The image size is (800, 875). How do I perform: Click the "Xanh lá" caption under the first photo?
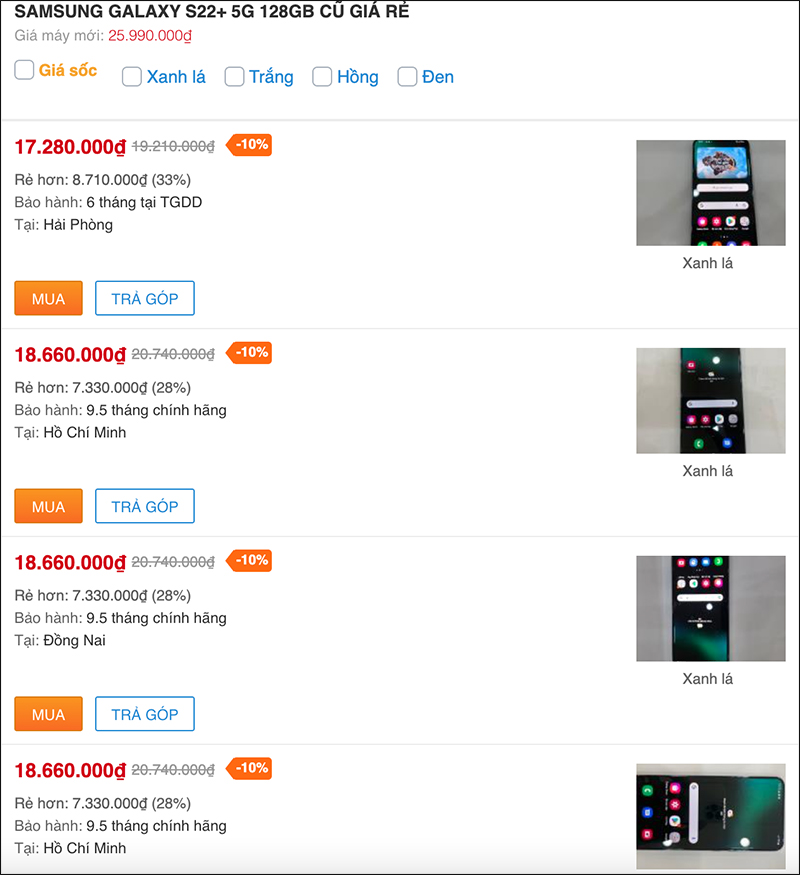710,263
